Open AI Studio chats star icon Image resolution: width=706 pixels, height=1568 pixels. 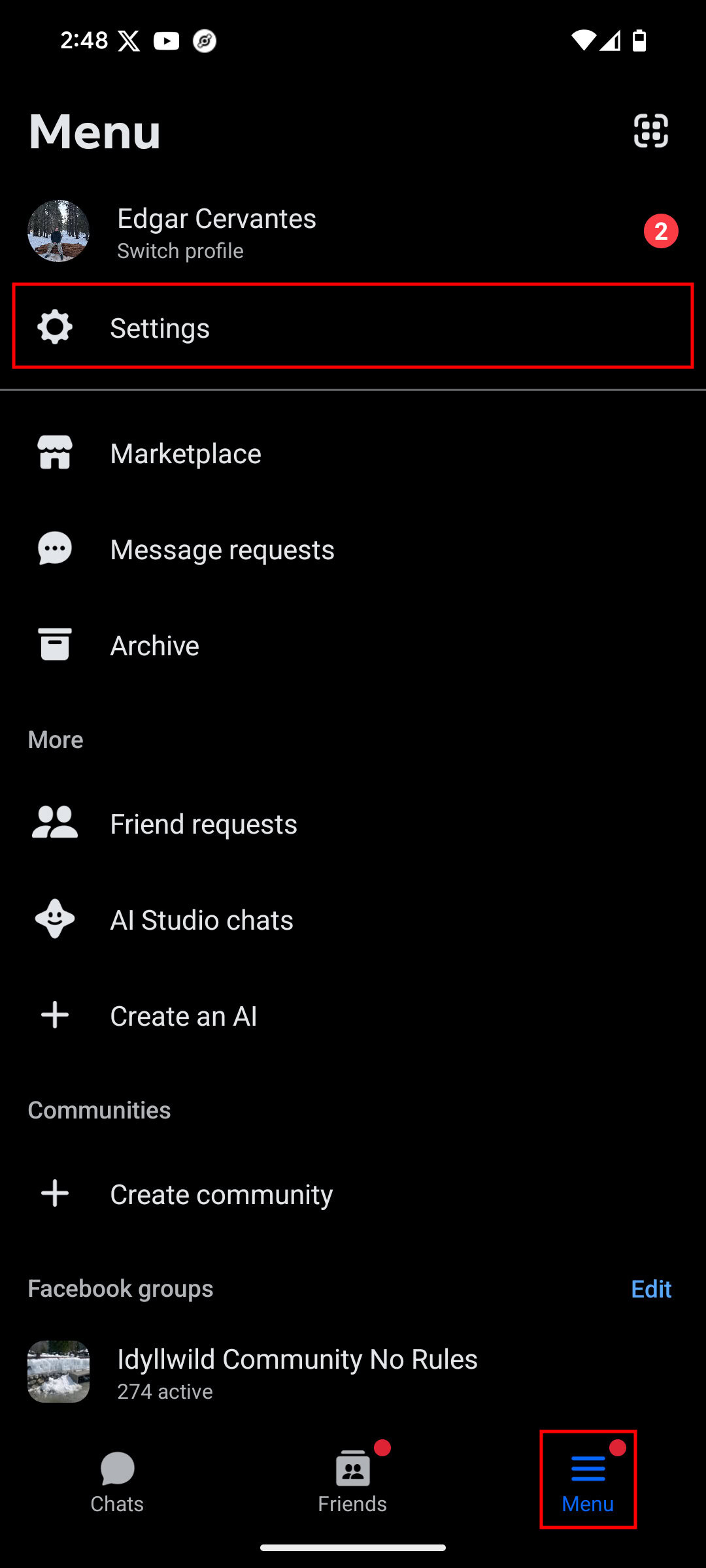coord(54,919)
